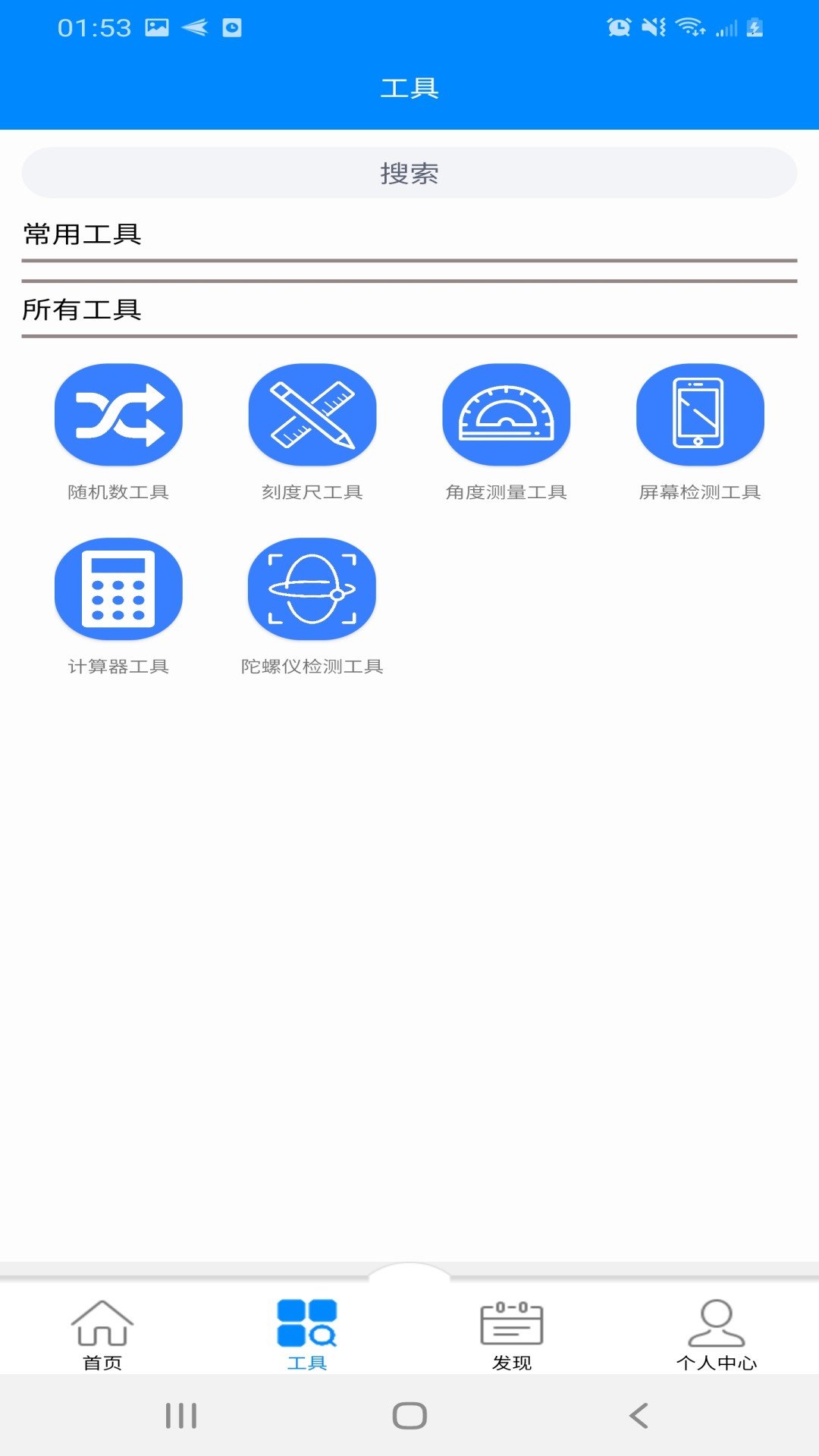The width and height of the screenshot is (819, 1456).
Task: Tap the 个人中心 person icon
Action: point(717,1323)
